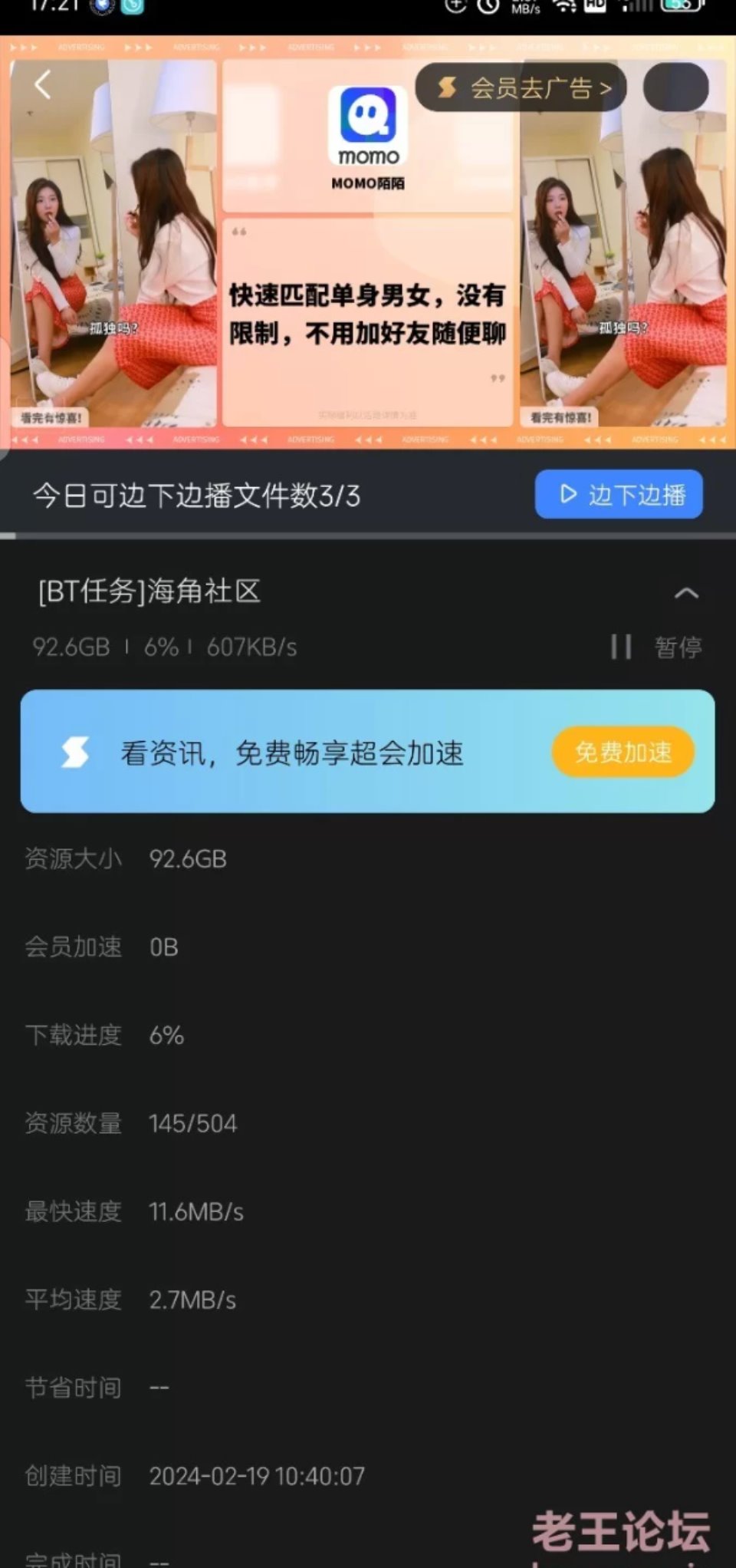
Task: Tap the yellow 免费加速 button
Action: coord(623,753)
